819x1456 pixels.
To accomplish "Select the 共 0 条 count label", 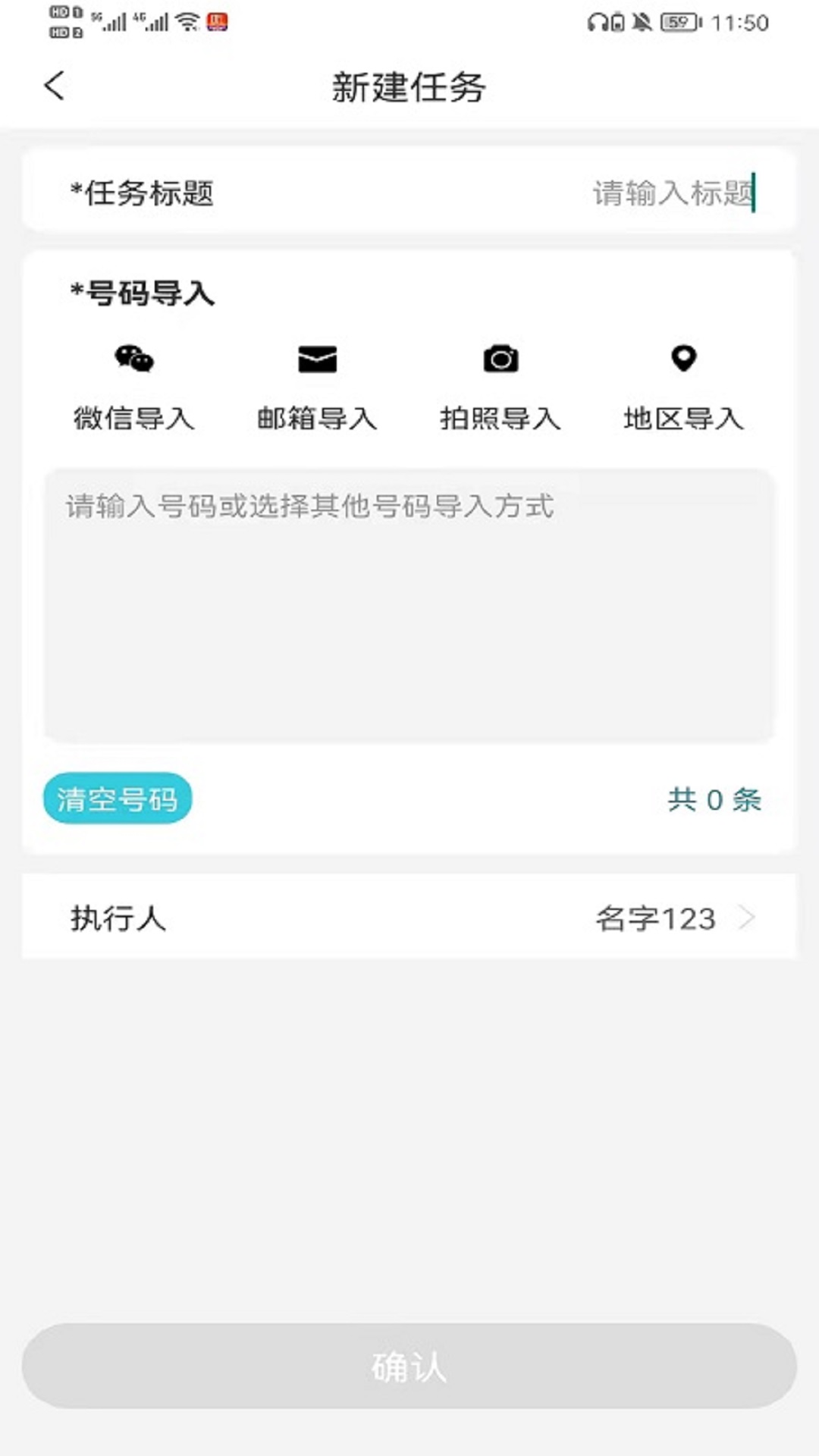I will [712, 801].
